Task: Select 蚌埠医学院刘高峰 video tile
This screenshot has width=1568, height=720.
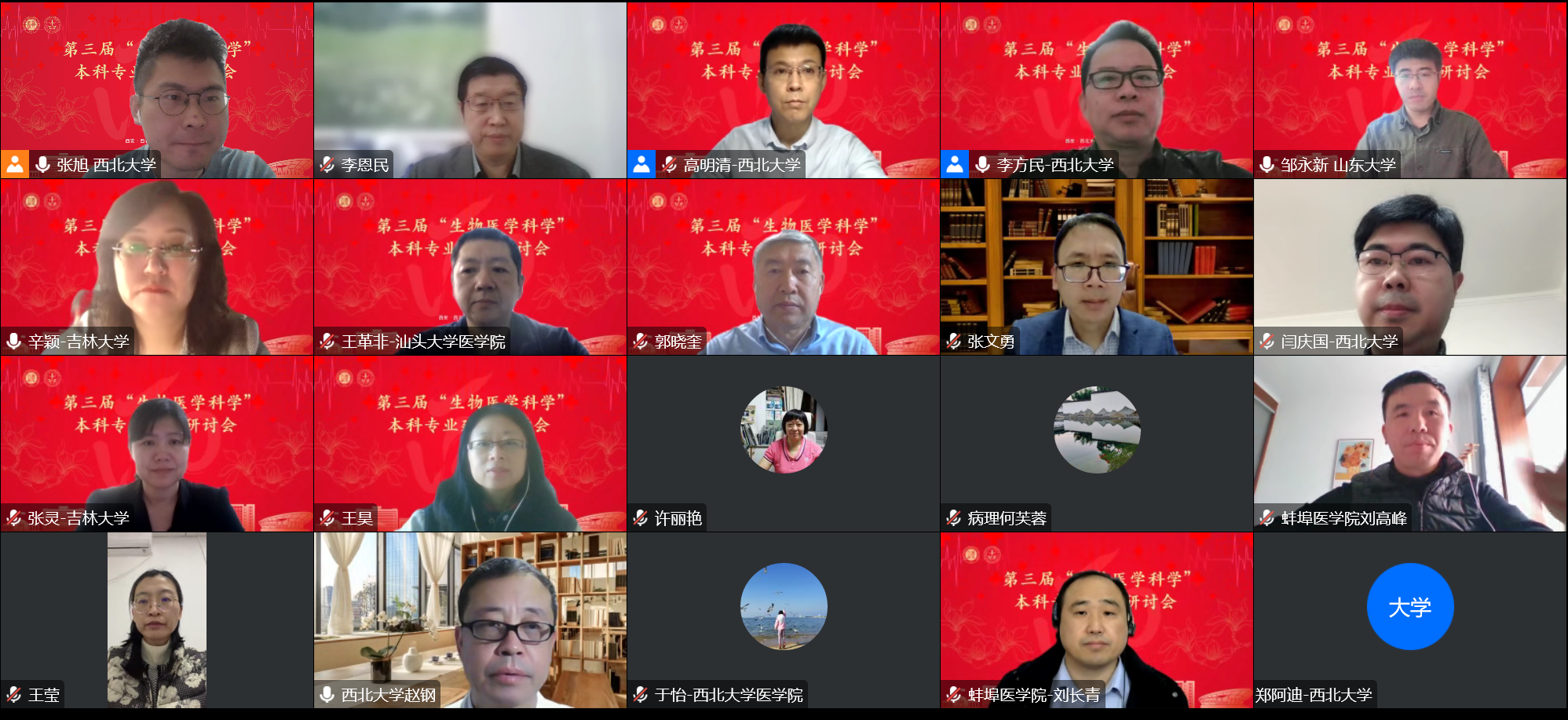Action: point(1410,444)
